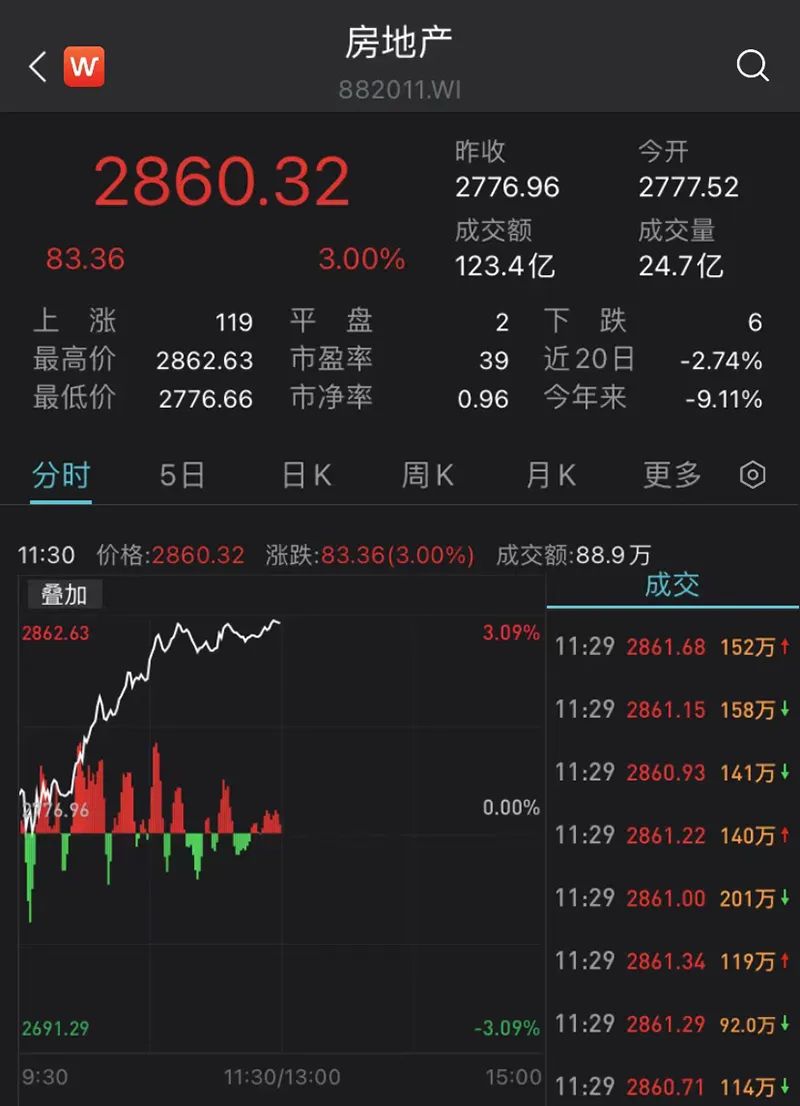This screenshot has height=1106, width=800.
Task: Switch to the 分时 chart tab
Action: coord(61,475)
